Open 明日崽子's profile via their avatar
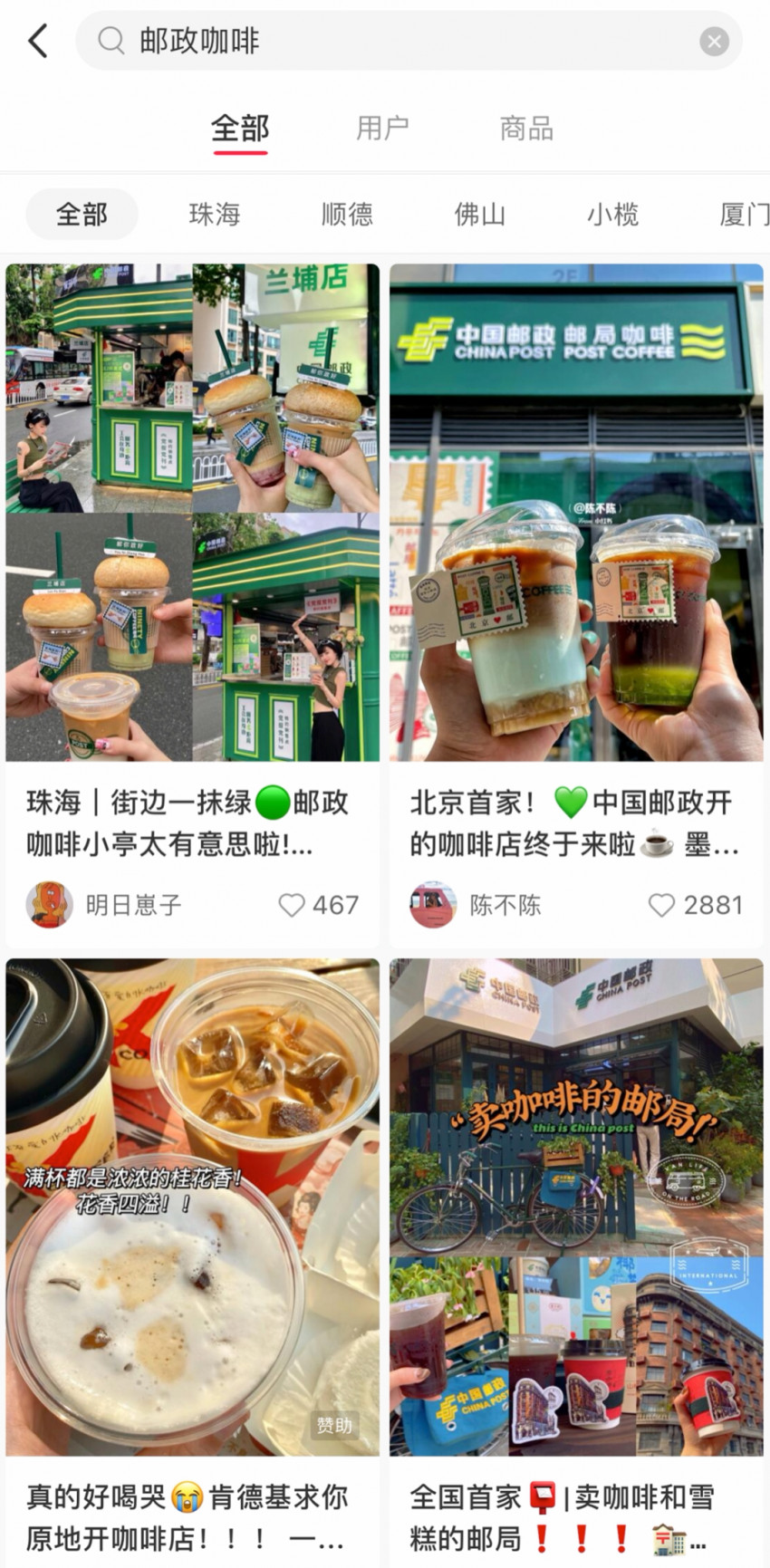 point(50,905)
